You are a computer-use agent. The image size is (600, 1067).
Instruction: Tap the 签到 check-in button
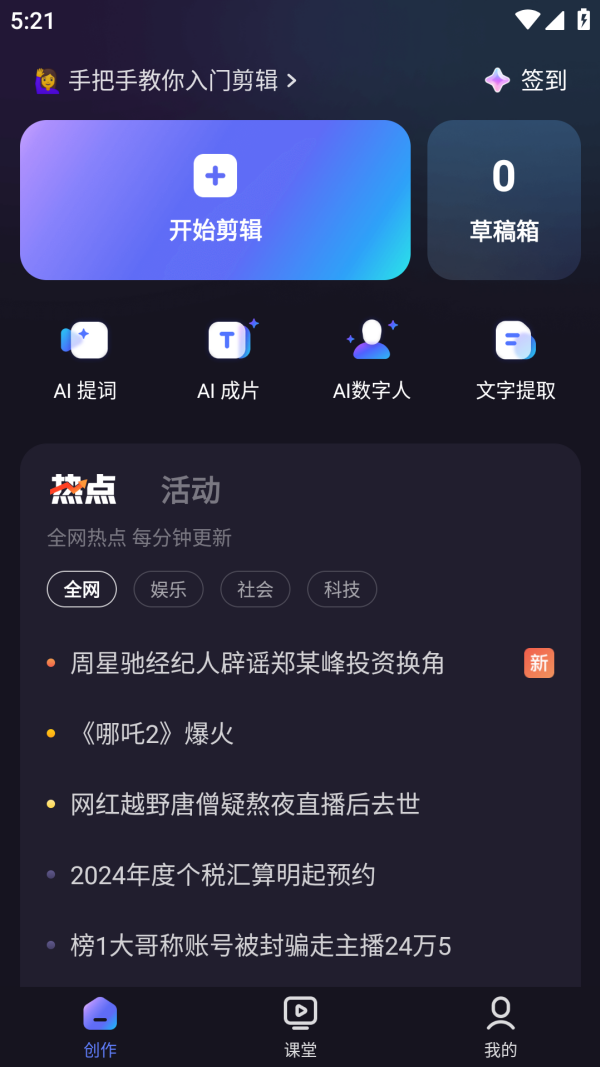point(526,81)
